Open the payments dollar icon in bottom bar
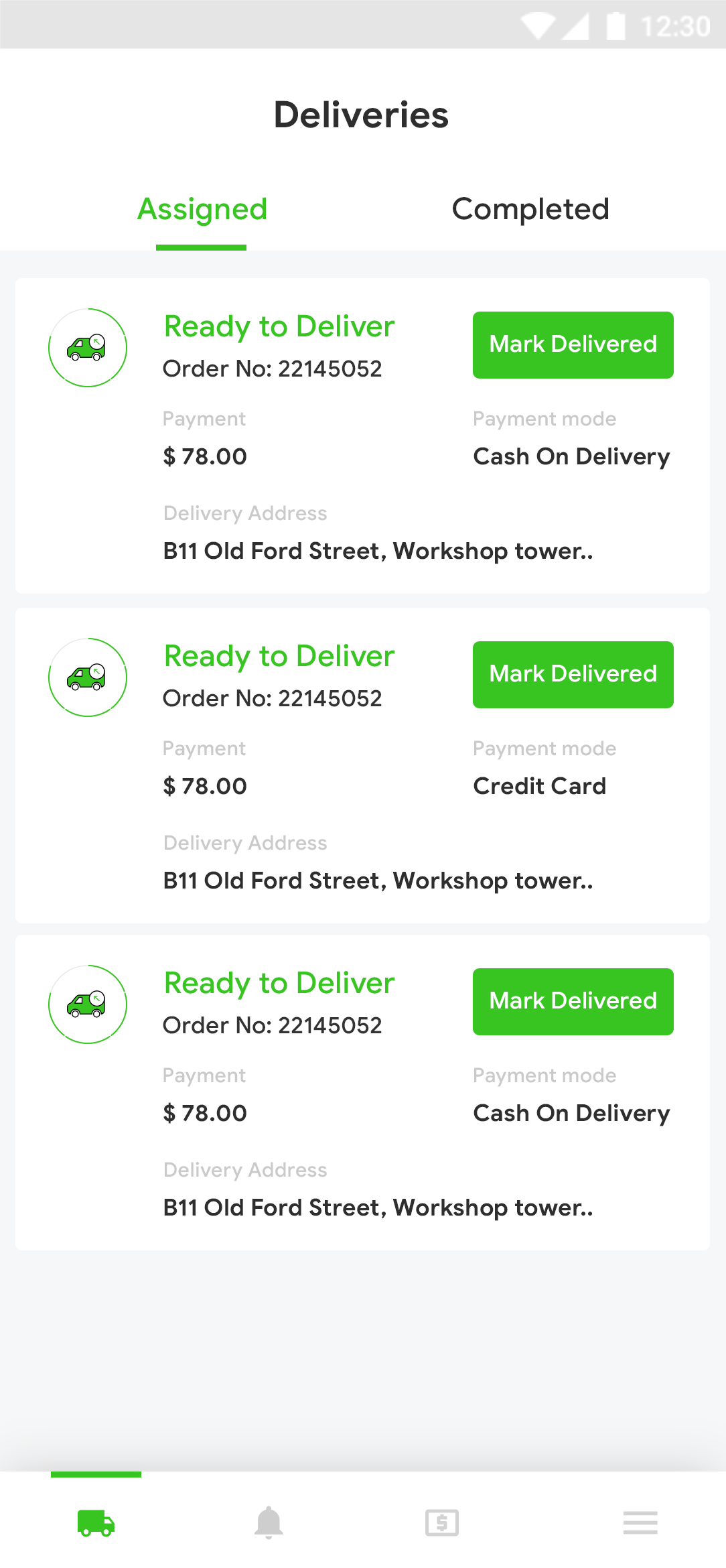This screenshot has width=726, height=1568. pyautogui.click(x=441, y=1522)
